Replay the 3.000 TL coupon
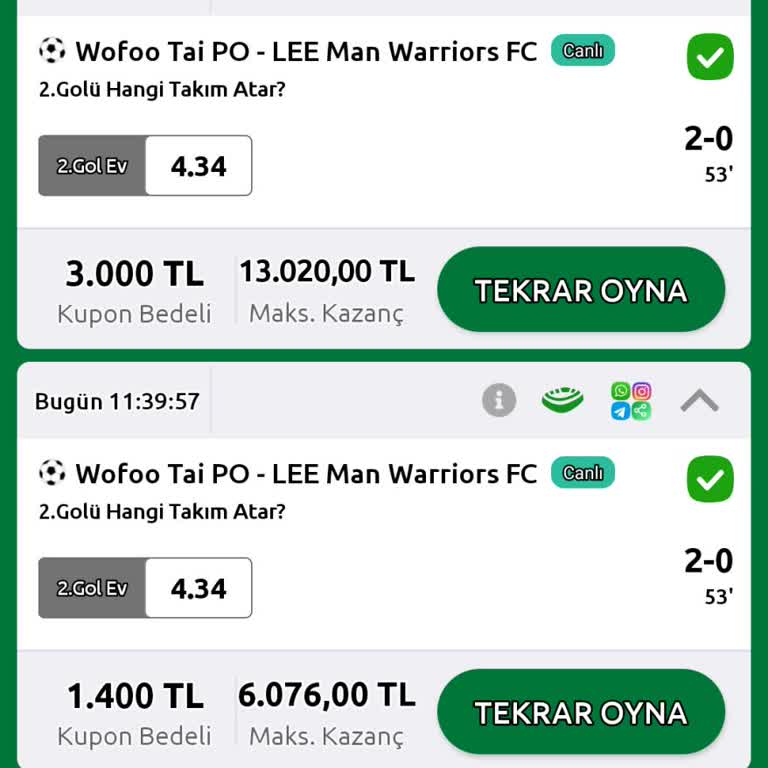Viewport: 768px width, 768px height. click(x=580, y=291)
